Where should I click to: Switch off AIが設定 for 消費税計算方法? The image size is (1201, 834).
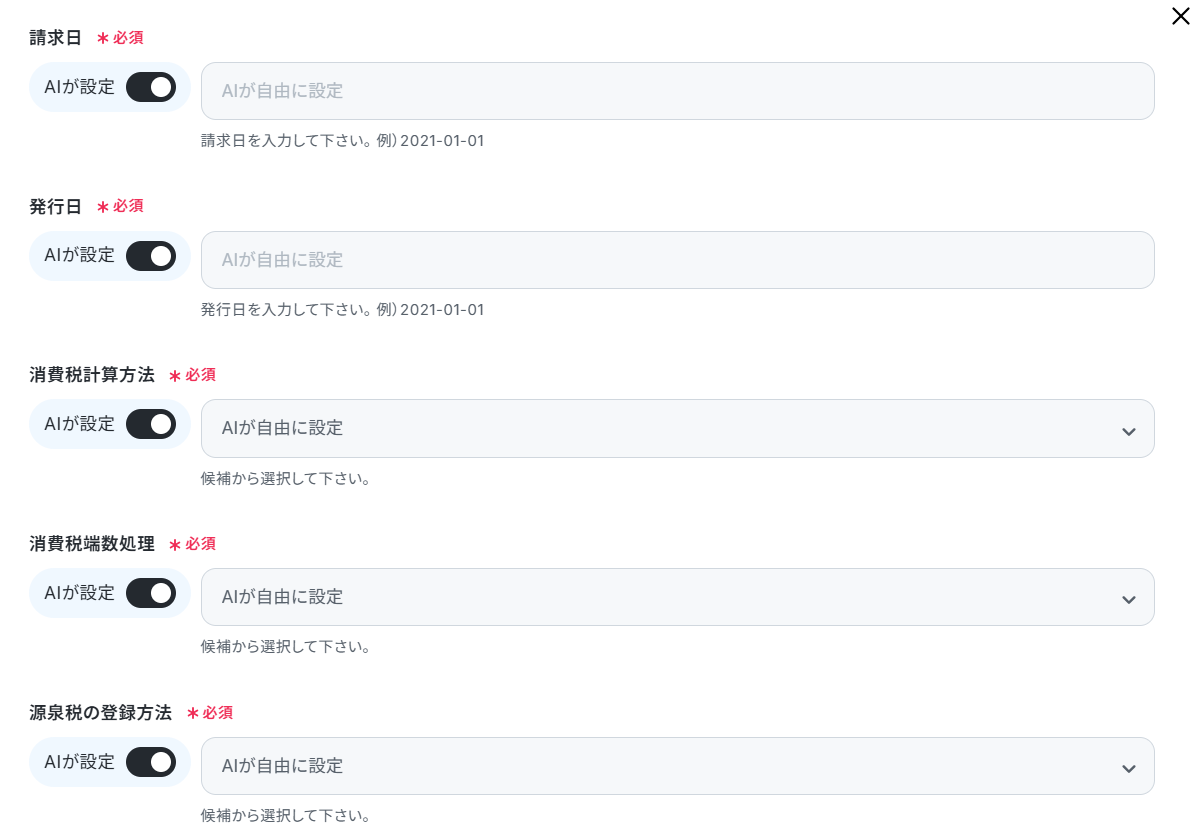[x=151, y=424]
